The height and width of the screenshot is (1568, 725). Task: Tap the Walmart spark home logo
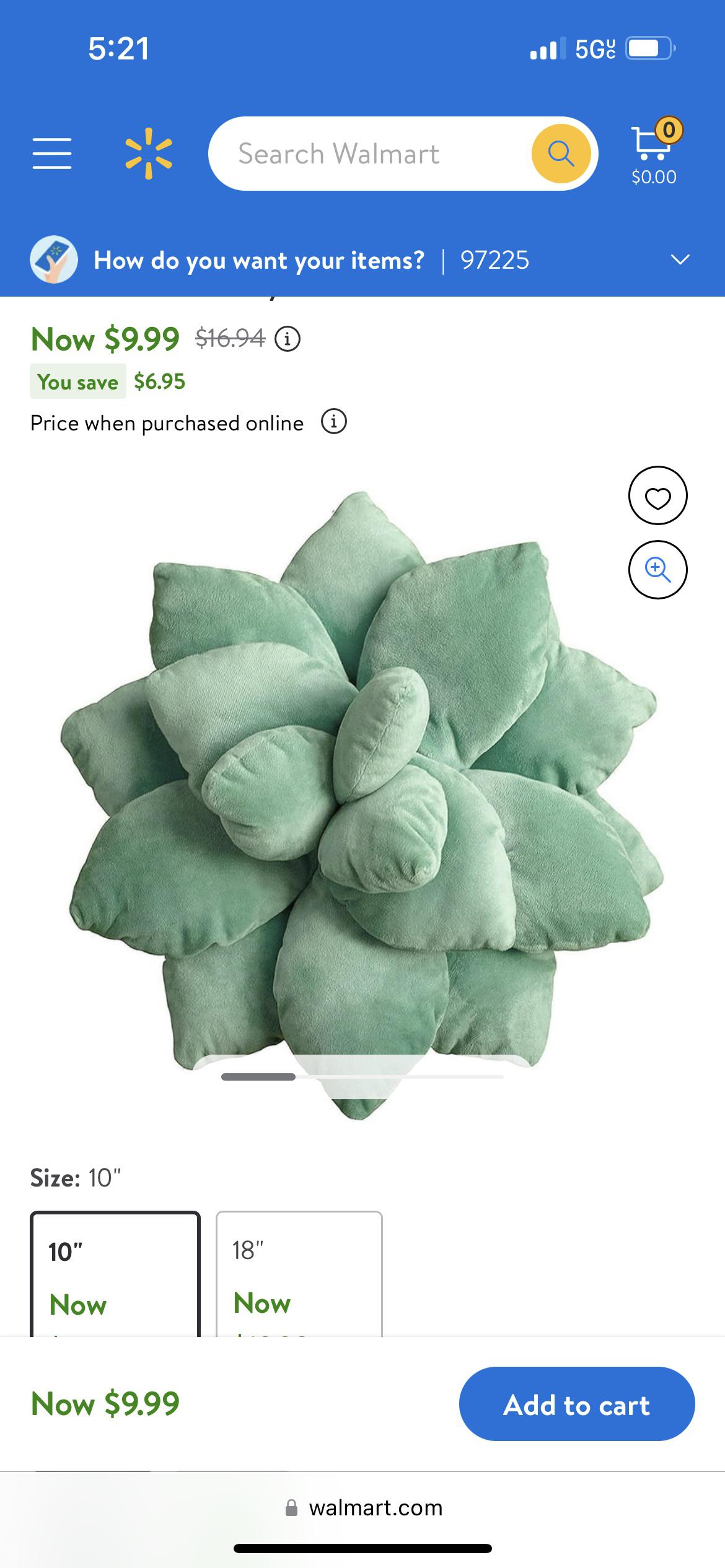coord(149,154)
